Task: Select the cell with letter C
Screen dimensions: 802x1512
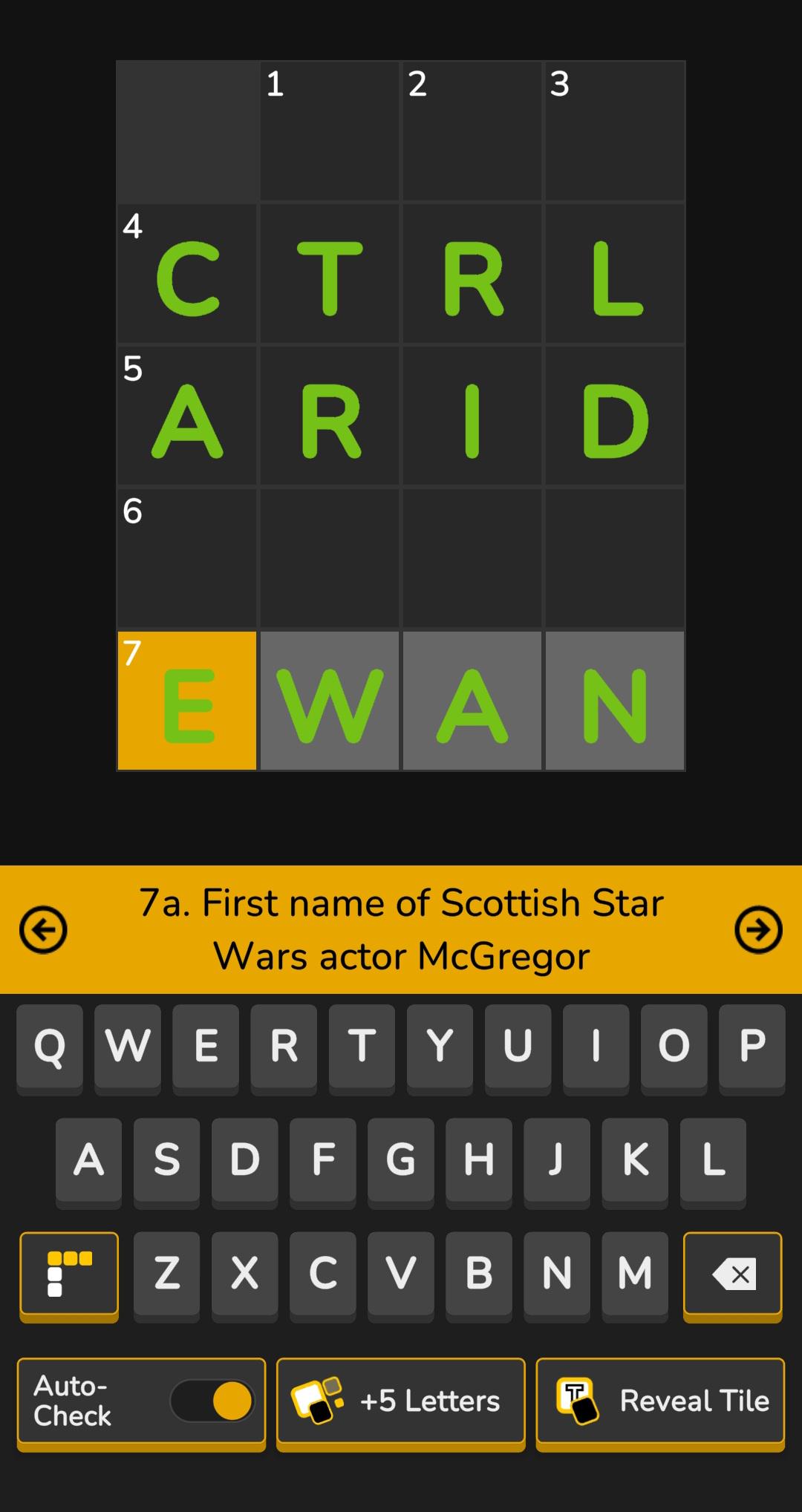Action: [187, 274]
